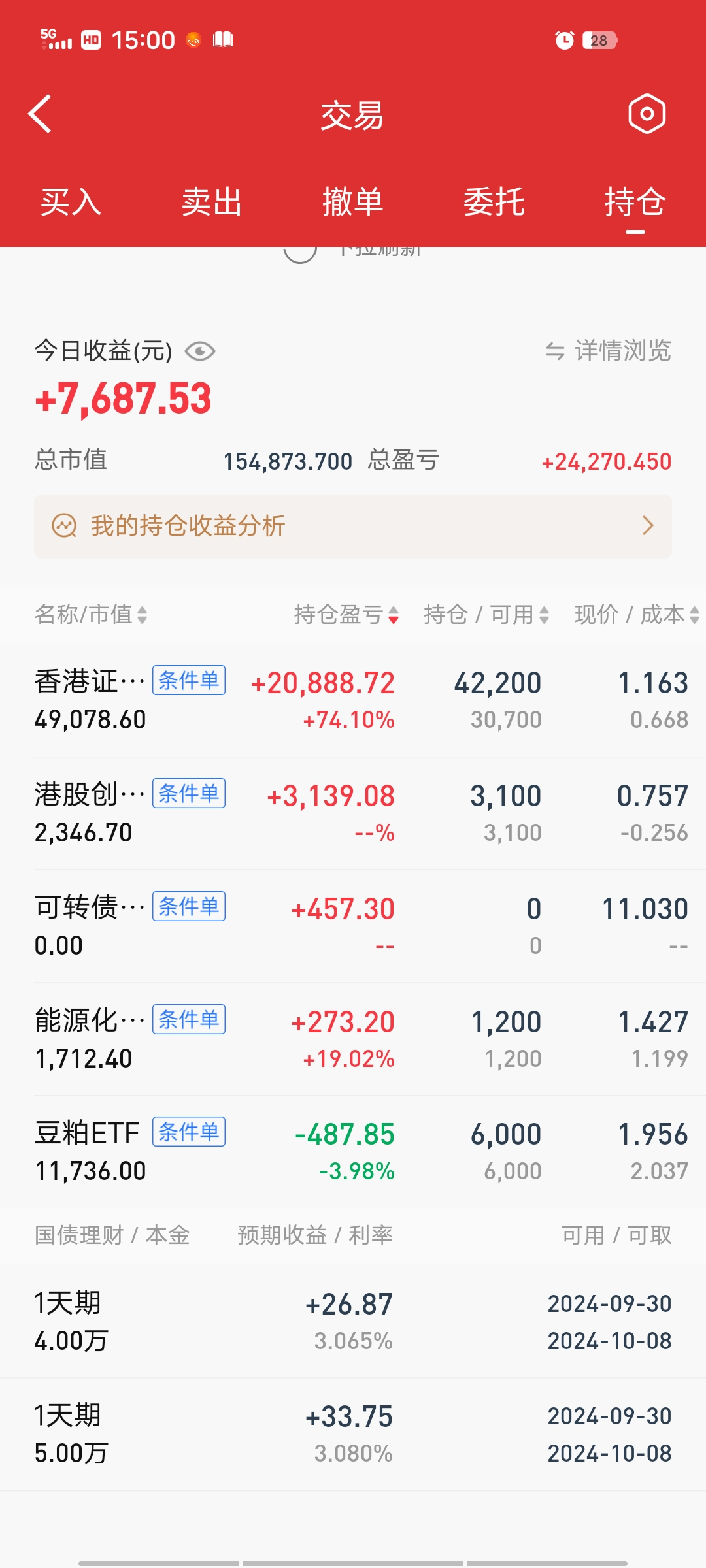Screen dimensions: 706x1568
Task: Switch to the 买入 tab
Action: point(71,202)
